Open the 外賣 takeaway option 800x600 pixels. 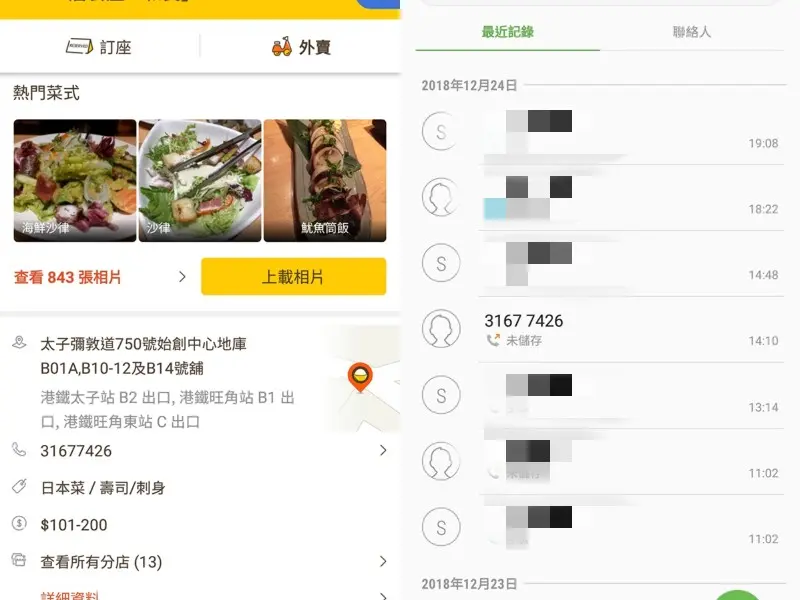[x=301, y=47]
